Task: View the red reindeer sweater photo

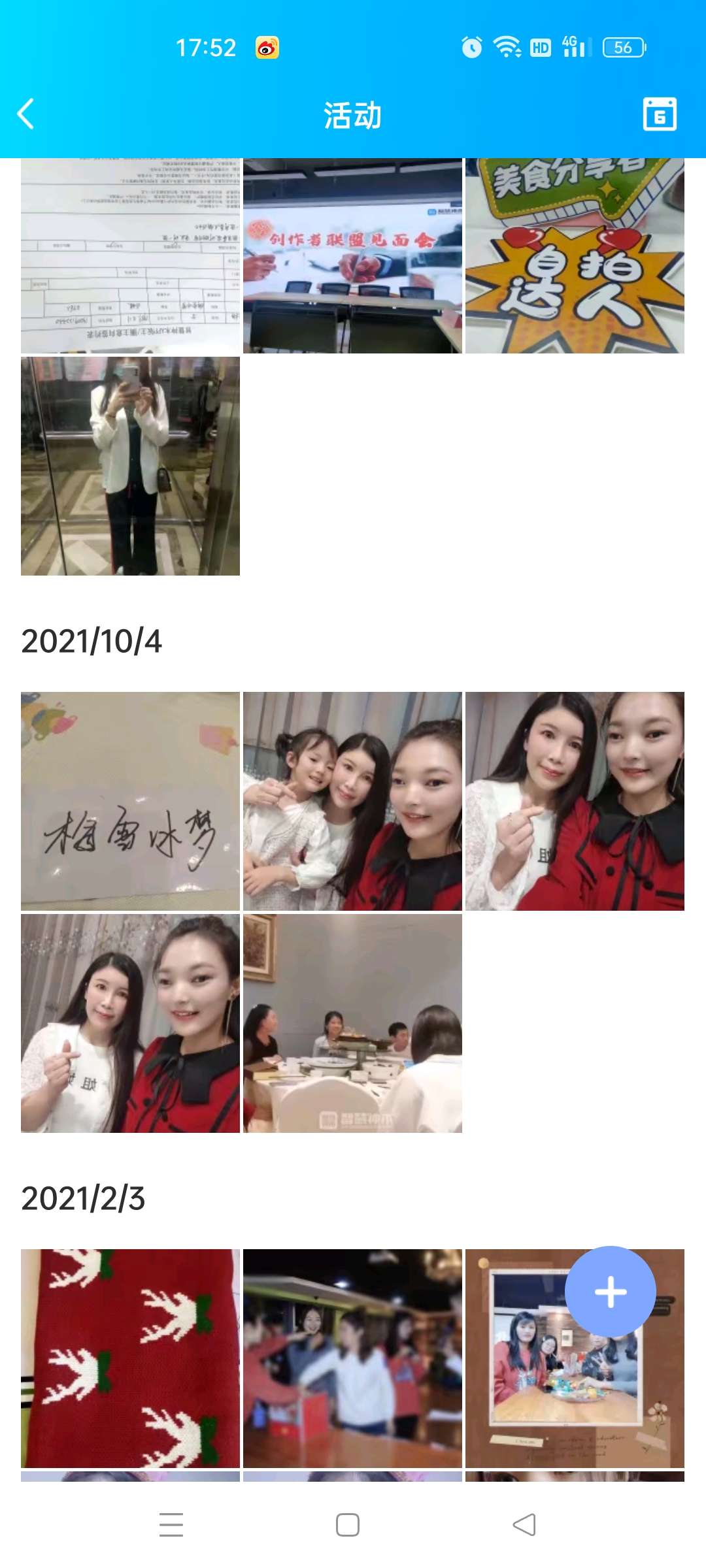Action: point(130,1358)
